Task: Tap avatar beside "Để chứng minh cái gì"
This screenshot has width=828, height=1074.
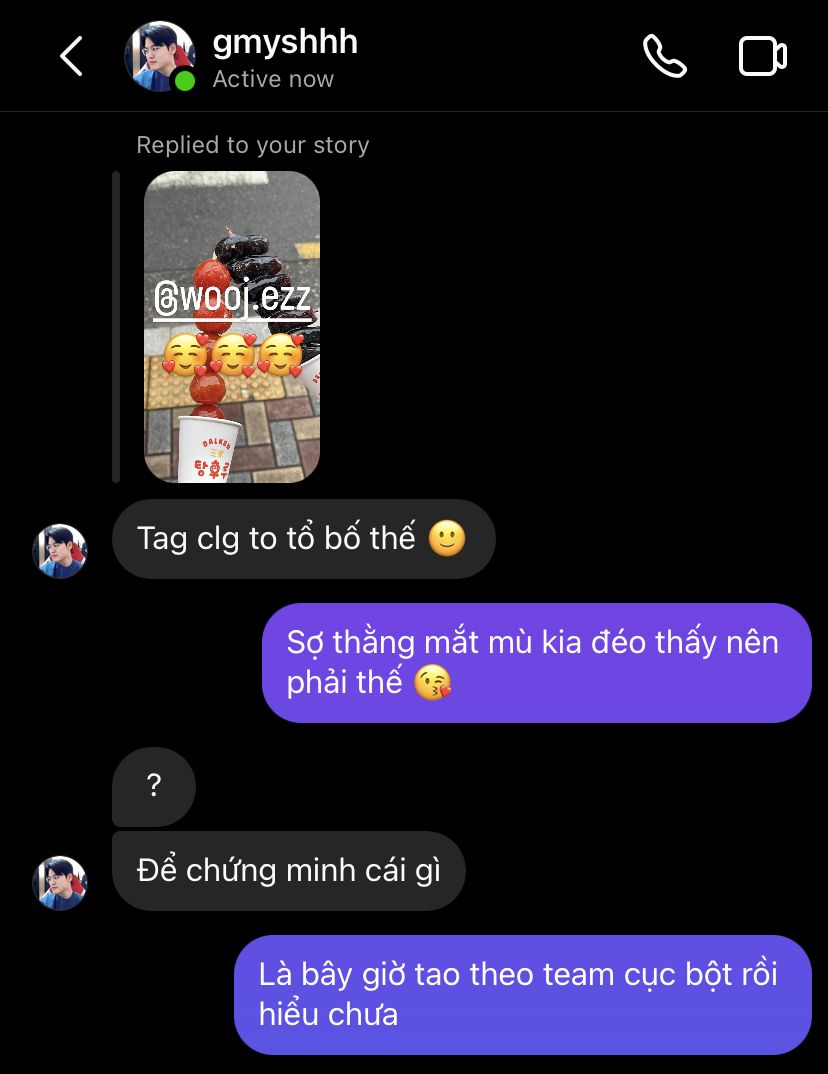Action: point(60,883)
